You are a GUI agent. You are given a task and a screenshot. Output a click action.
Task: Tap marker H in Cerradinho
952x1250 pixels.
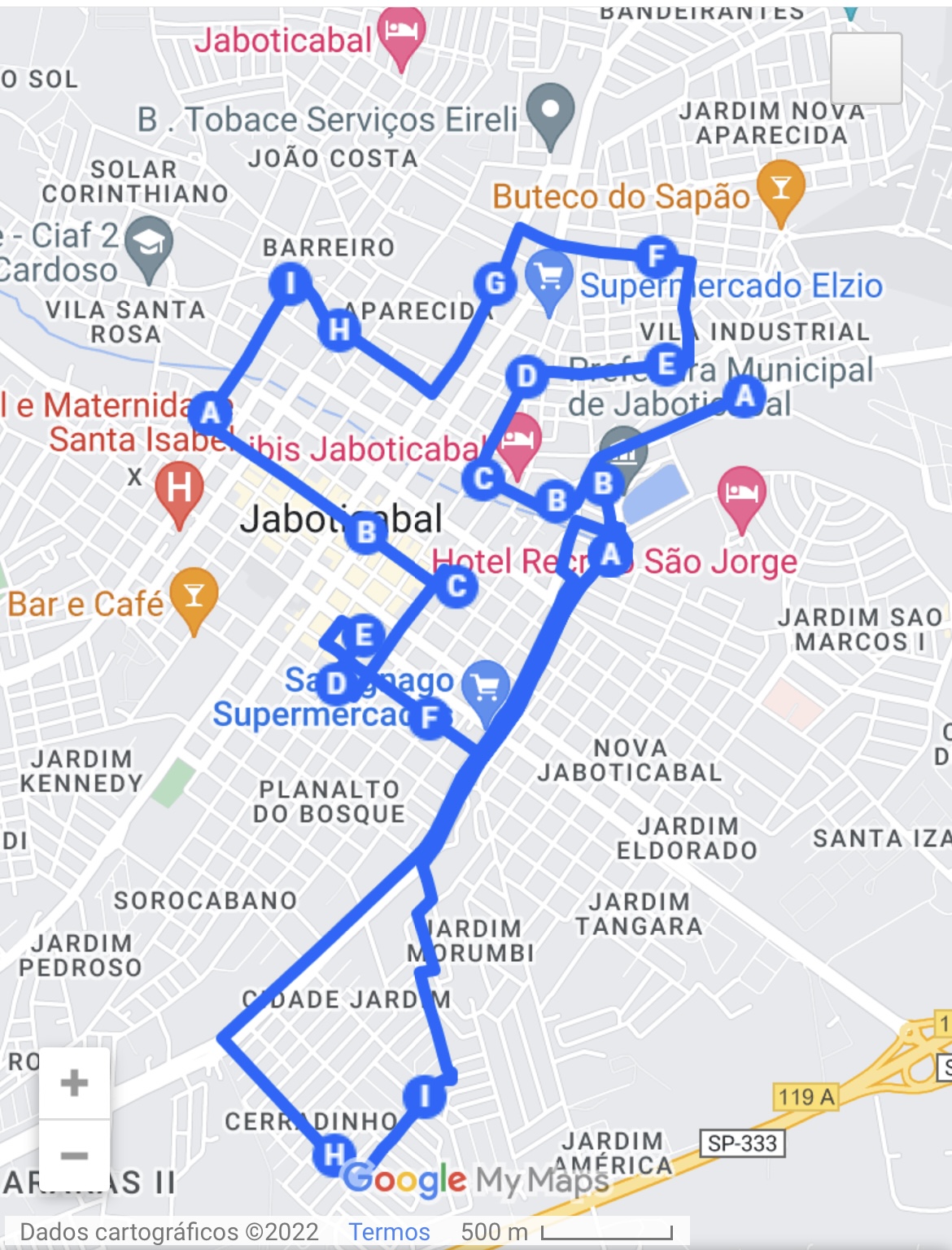[334, 1155]
